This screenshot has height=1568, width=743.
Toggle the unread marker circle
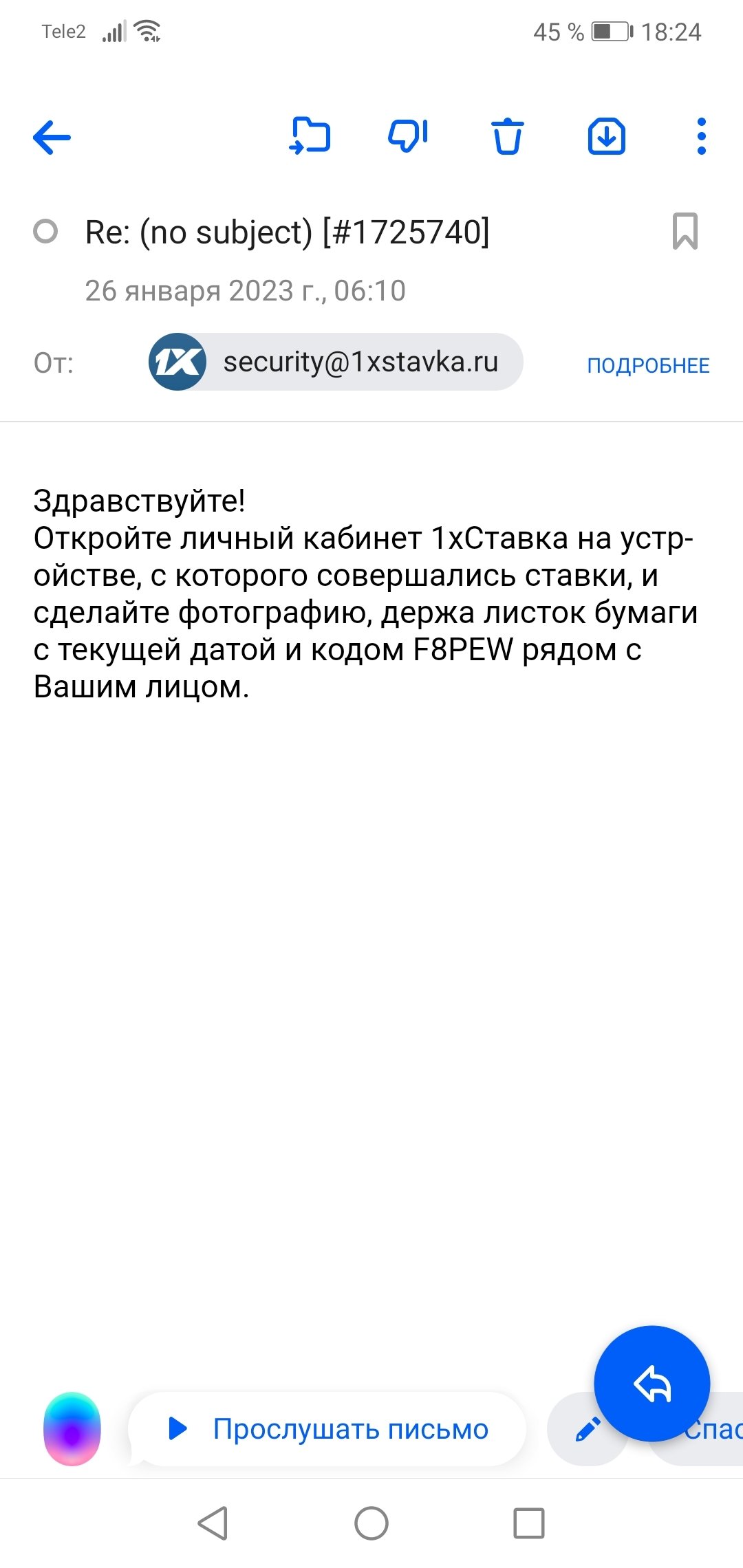tap(46, 231)
